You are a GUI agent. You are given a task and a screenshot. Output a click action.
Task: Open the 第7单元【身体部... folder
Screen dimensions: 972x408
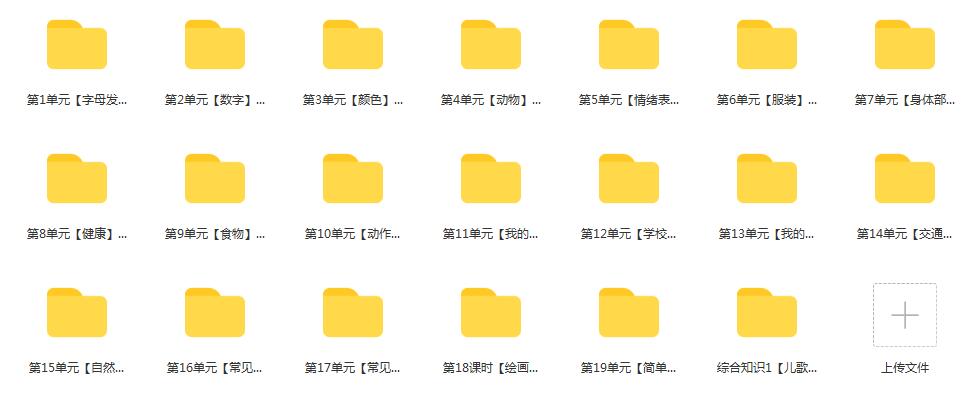(x=905, y=46)
